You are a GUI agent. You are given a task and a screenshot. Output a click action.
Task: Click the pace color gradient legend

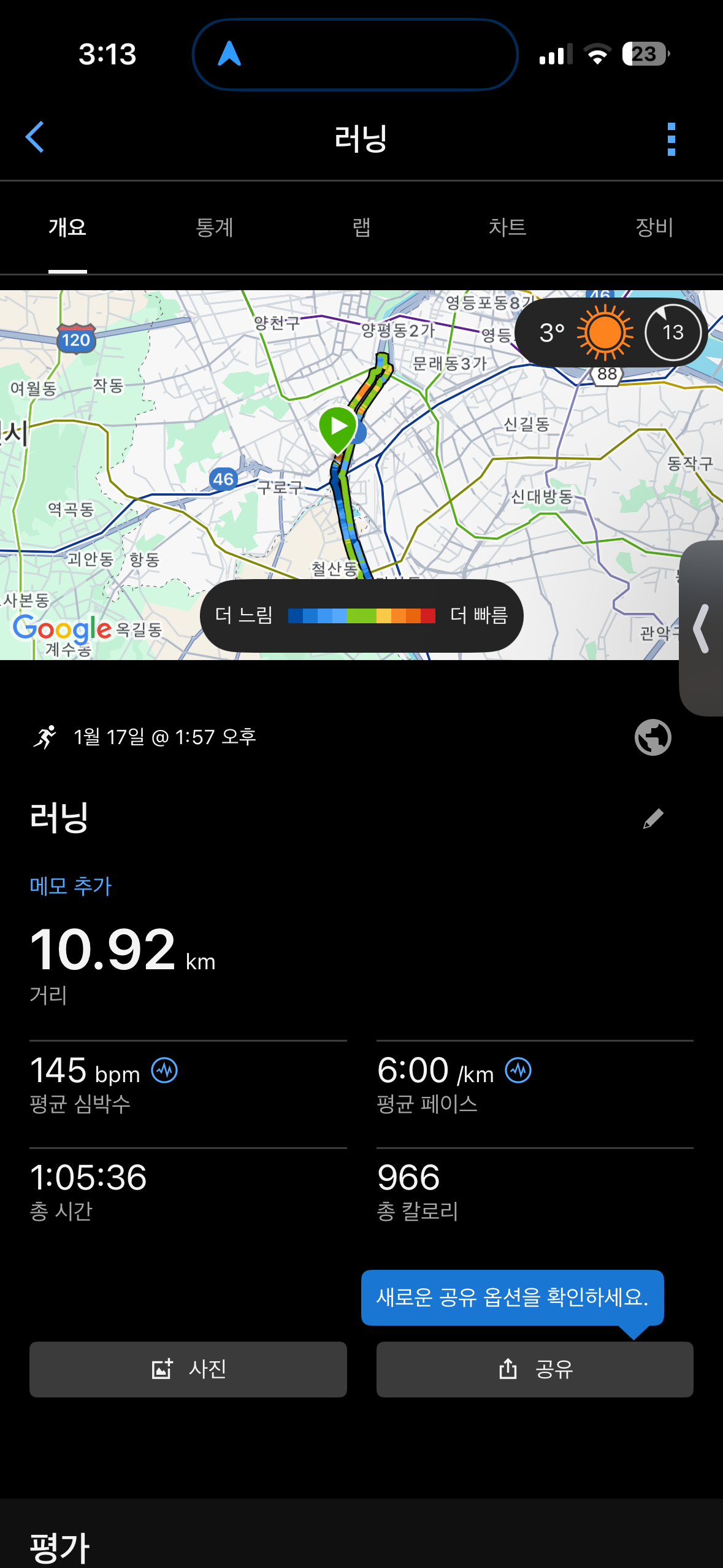[362, 617]
